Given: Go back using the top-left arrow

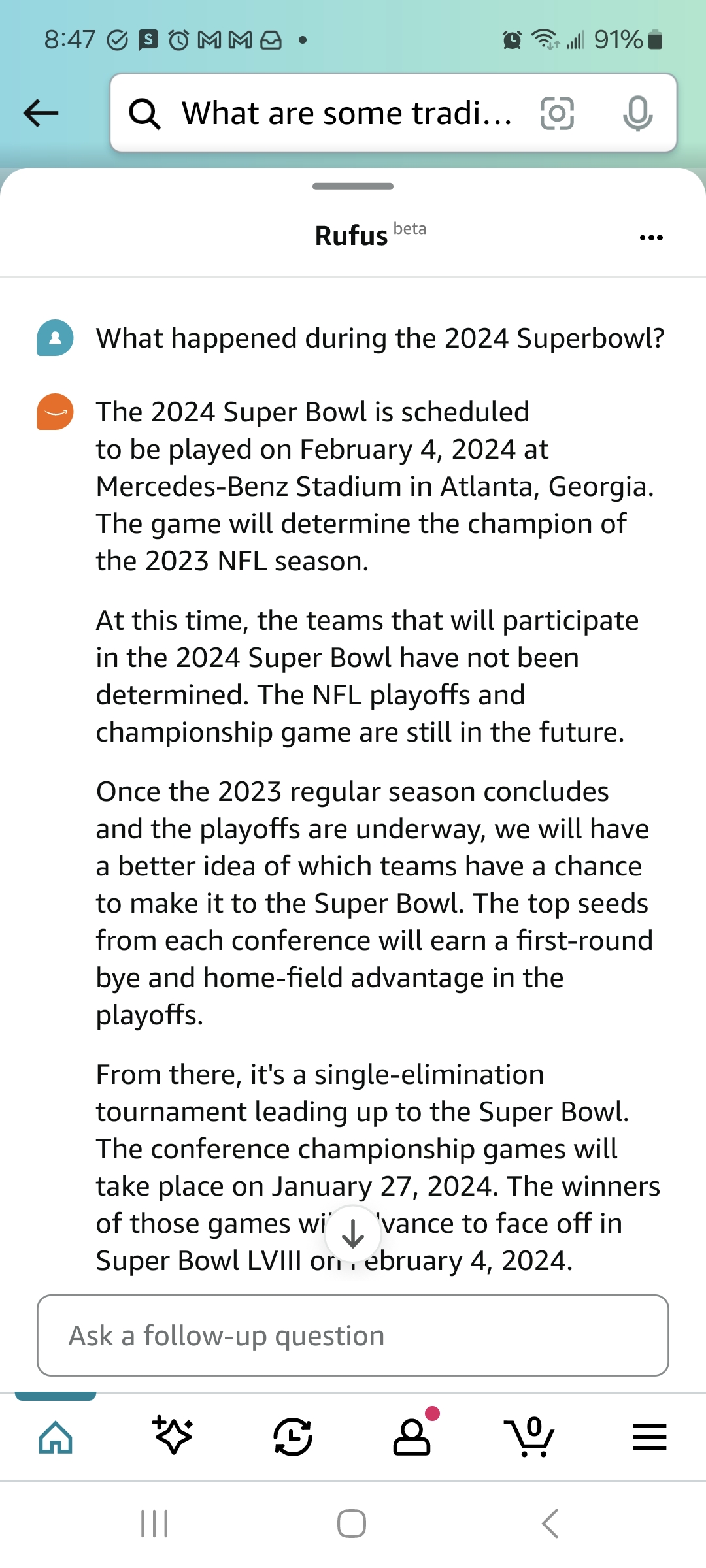Looking at the screenshot, I should tap(41, 113).
